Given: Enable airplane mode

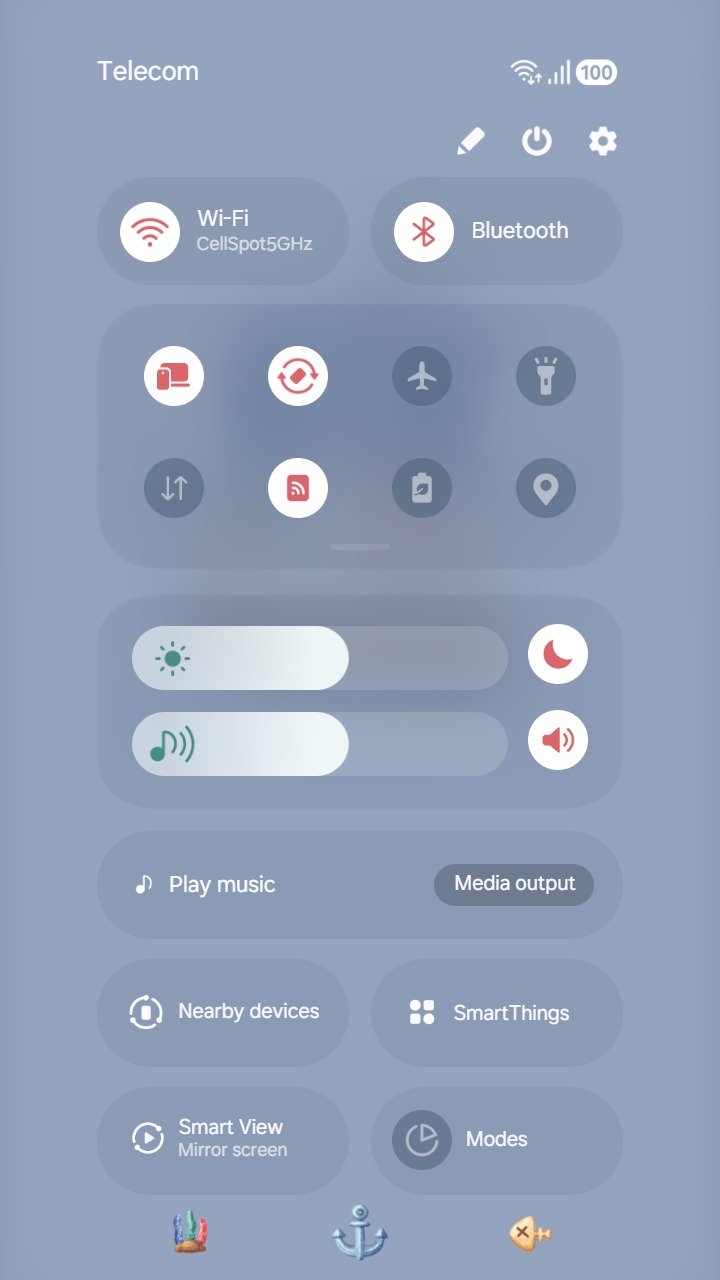Looking at the screenshot, I should point(422,376).
